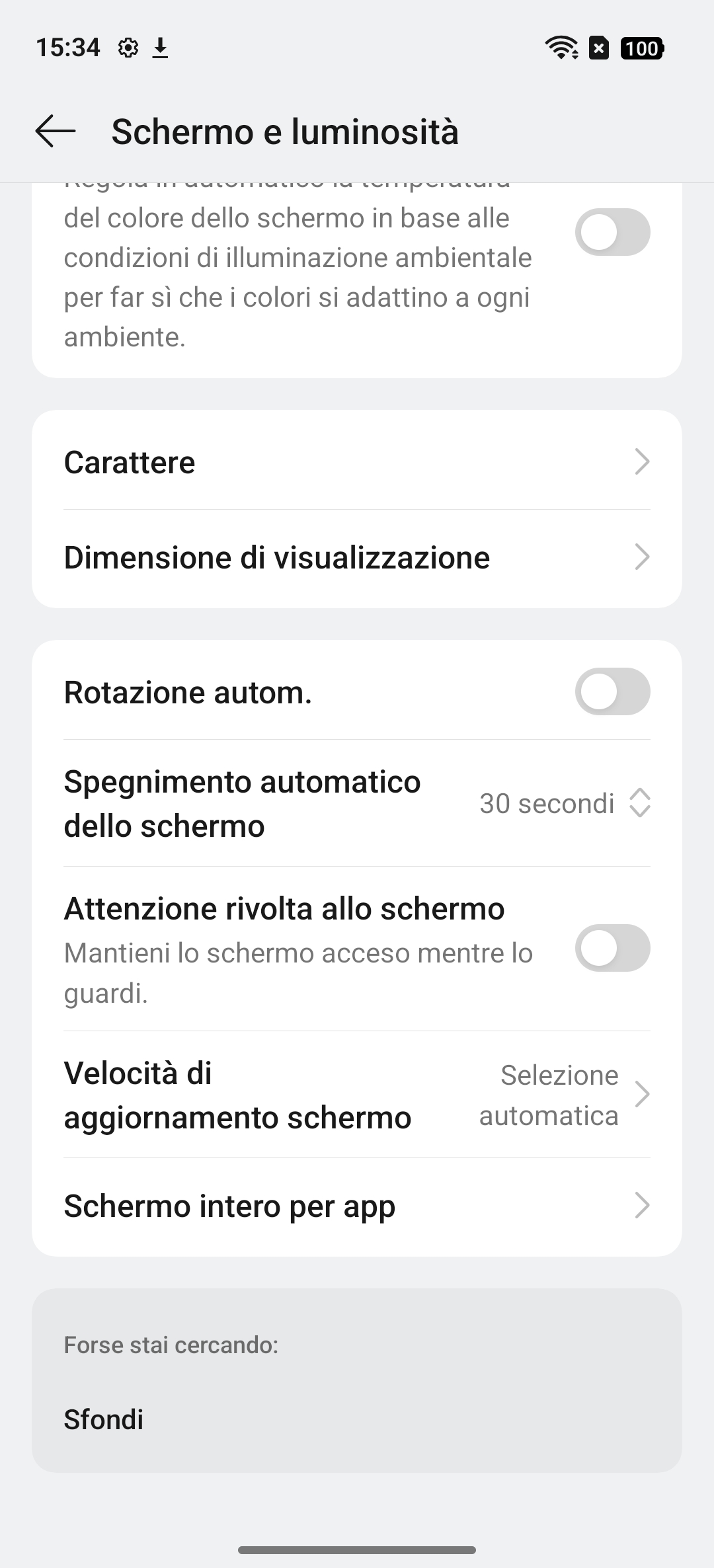Enable Rotazione autom. switch
Image resolution: width=714 pixels, height=1568 pixels.
[612, 692]
